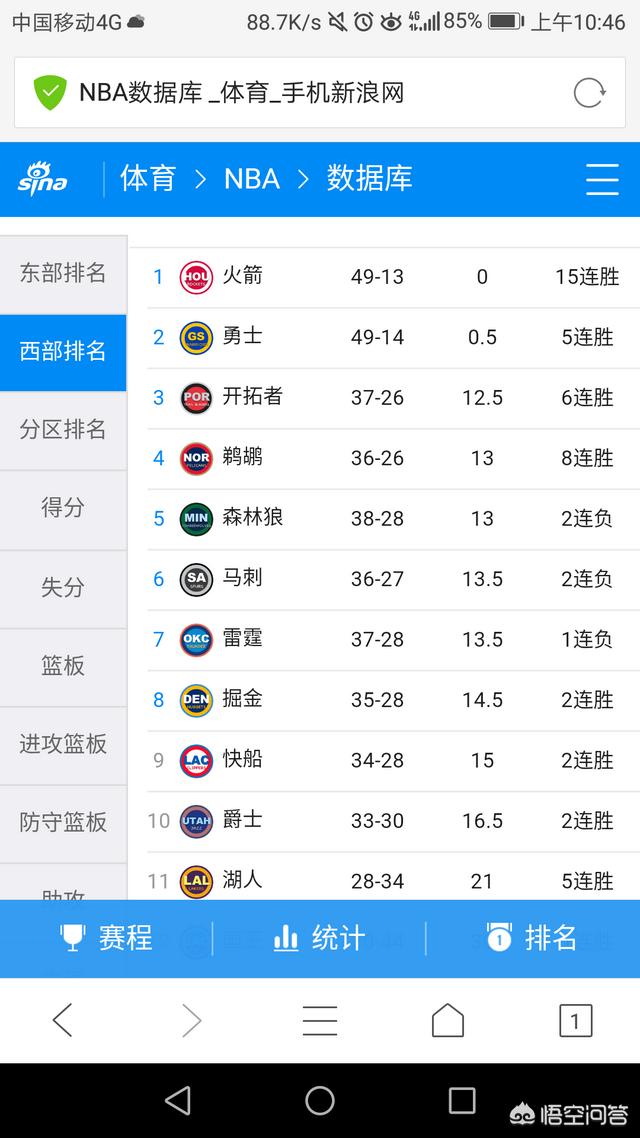Go to the browser home page

(x=448, y=1020)
